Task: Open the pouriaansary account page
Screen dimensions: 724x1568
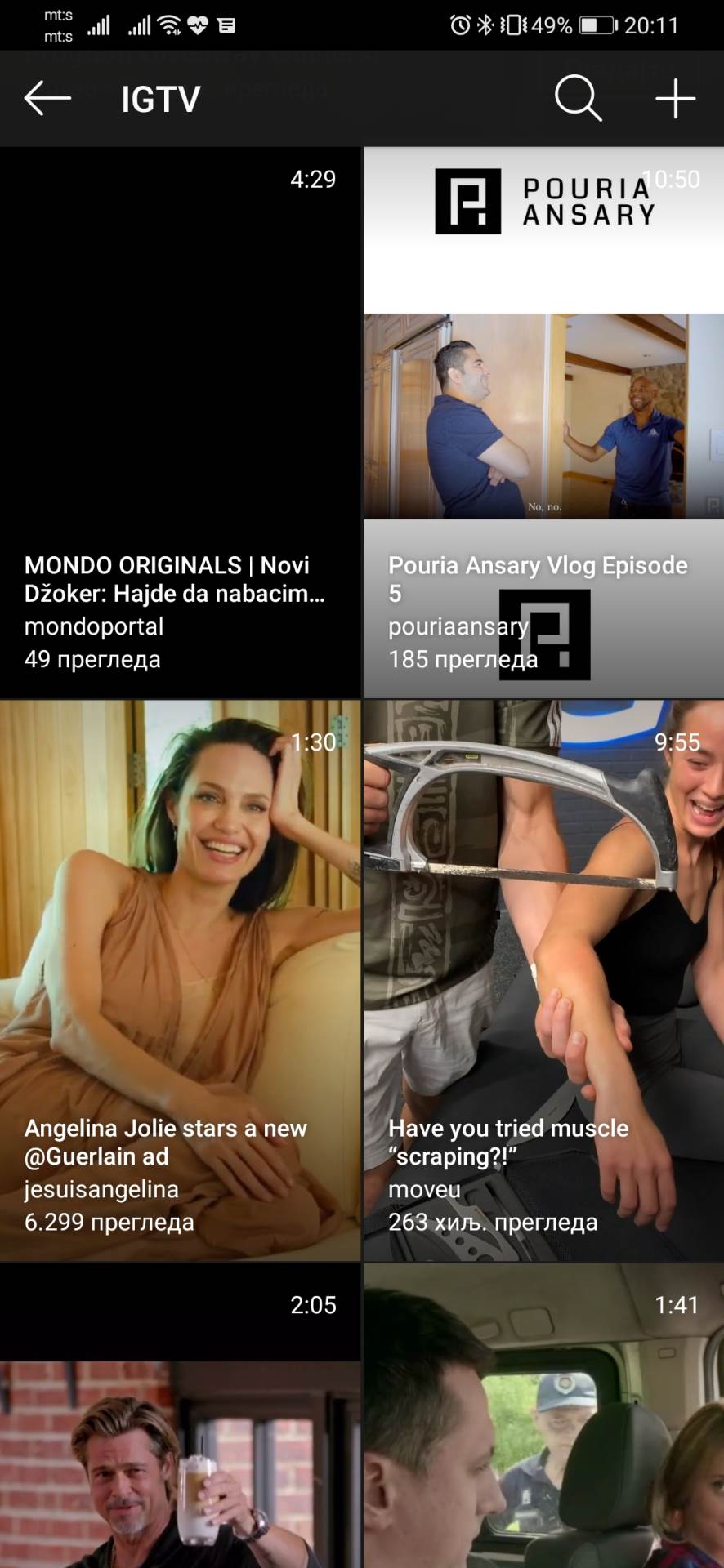Action: click(x=459, y=627)
